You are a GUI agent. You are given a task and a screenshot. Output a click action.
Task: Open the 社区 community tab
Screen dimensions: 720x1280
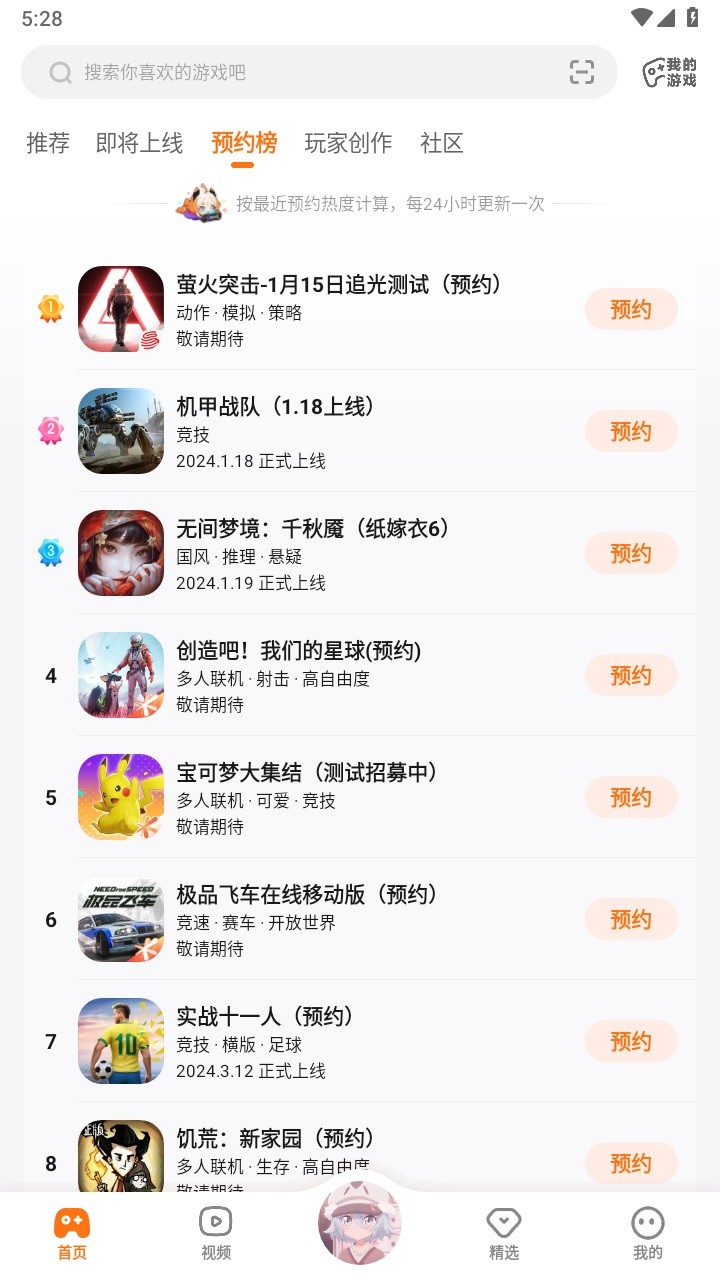point(441,143)
